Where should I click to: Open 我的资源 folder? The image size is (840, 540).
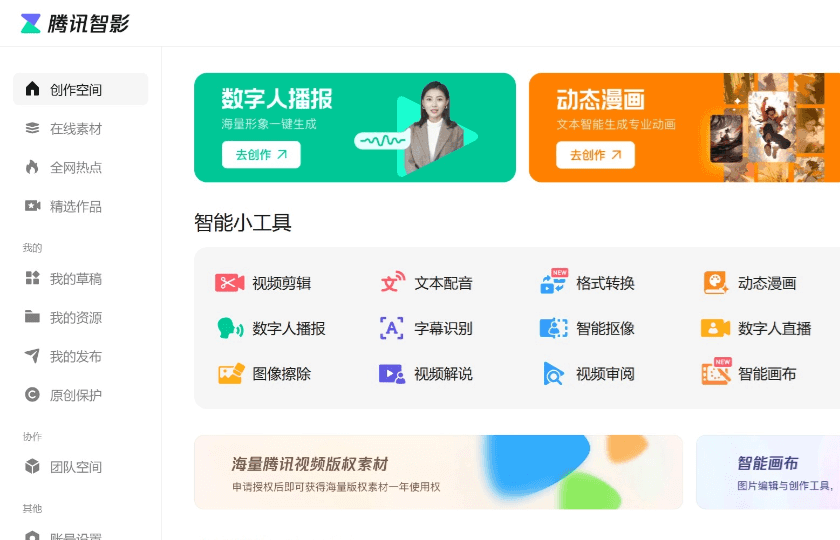75,318
